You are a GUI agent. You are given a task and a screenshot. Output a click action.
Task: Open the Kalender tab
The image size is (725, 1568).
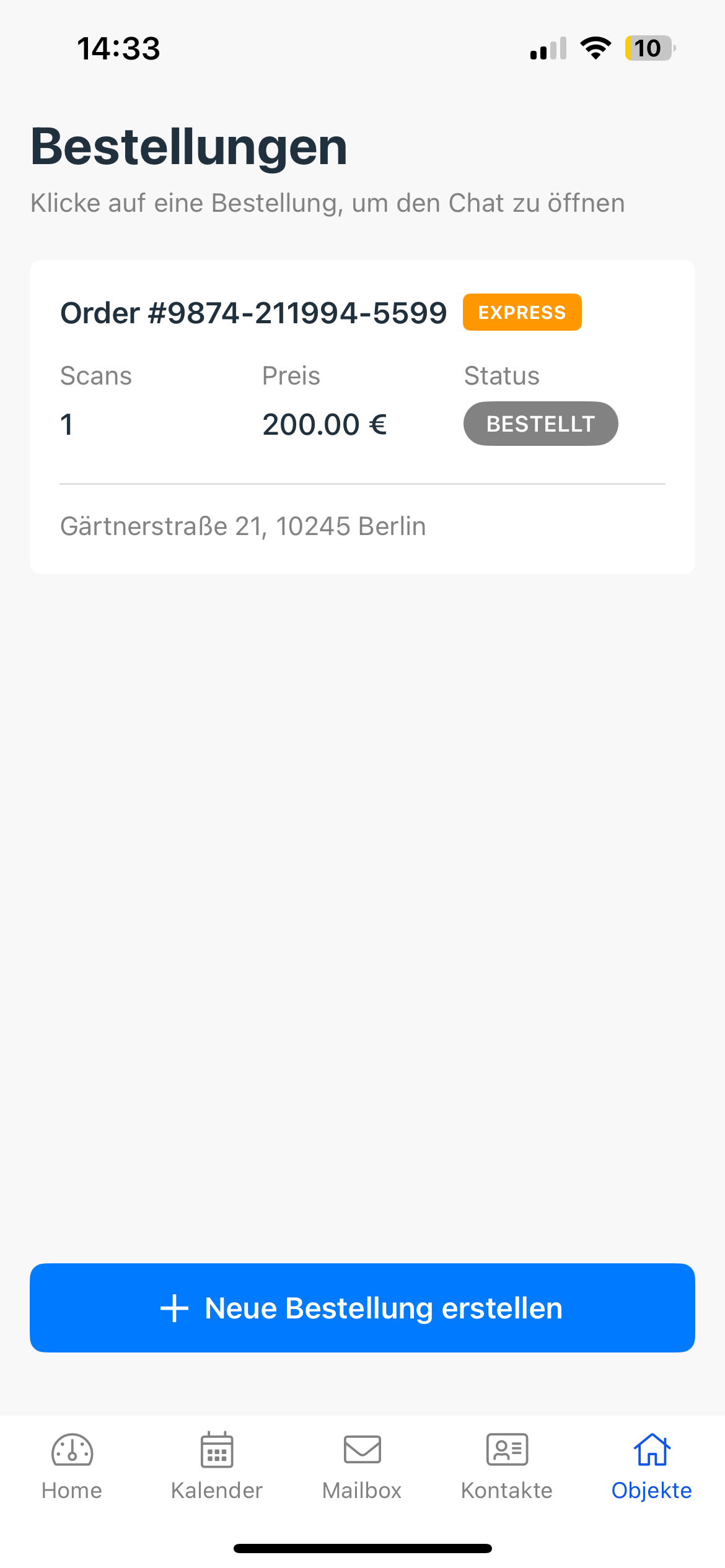217,1465
